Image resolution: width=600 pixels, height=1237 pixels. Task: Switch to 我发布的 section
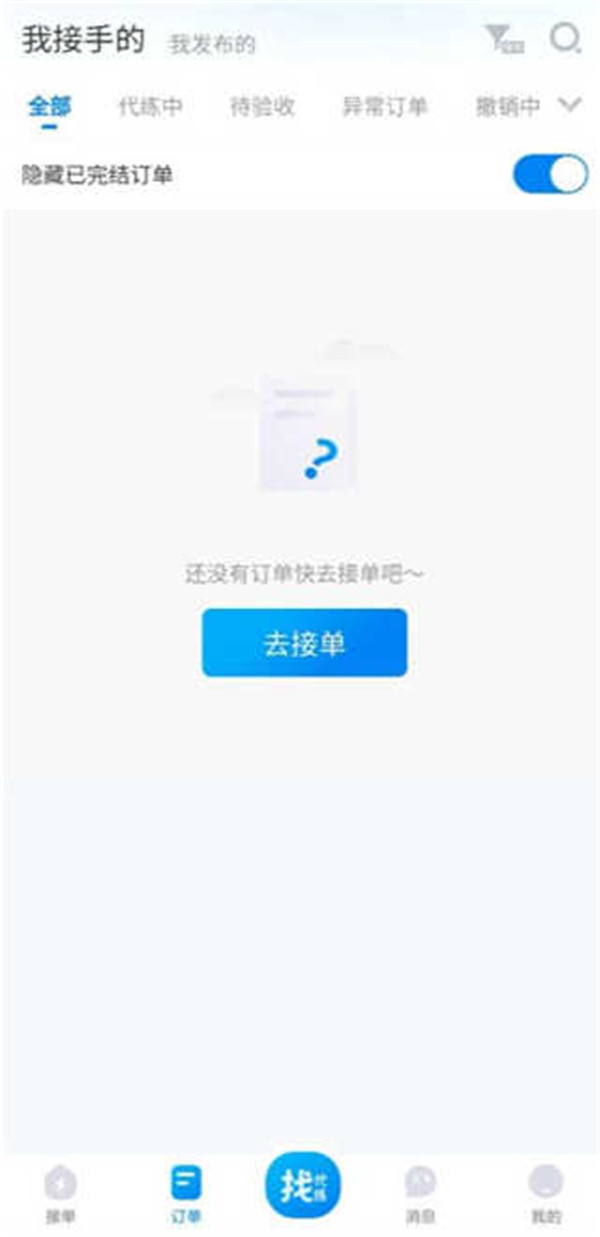click(212, 44)
